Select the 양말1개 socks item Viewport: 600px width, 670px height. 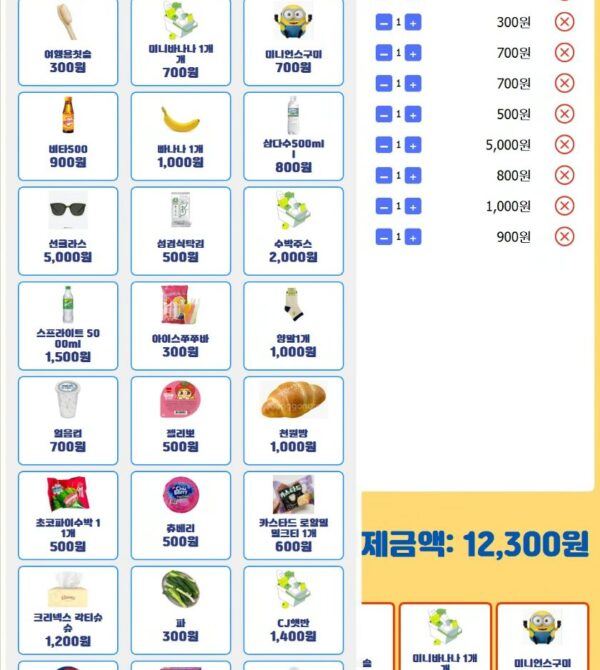(x=293, y=325)
